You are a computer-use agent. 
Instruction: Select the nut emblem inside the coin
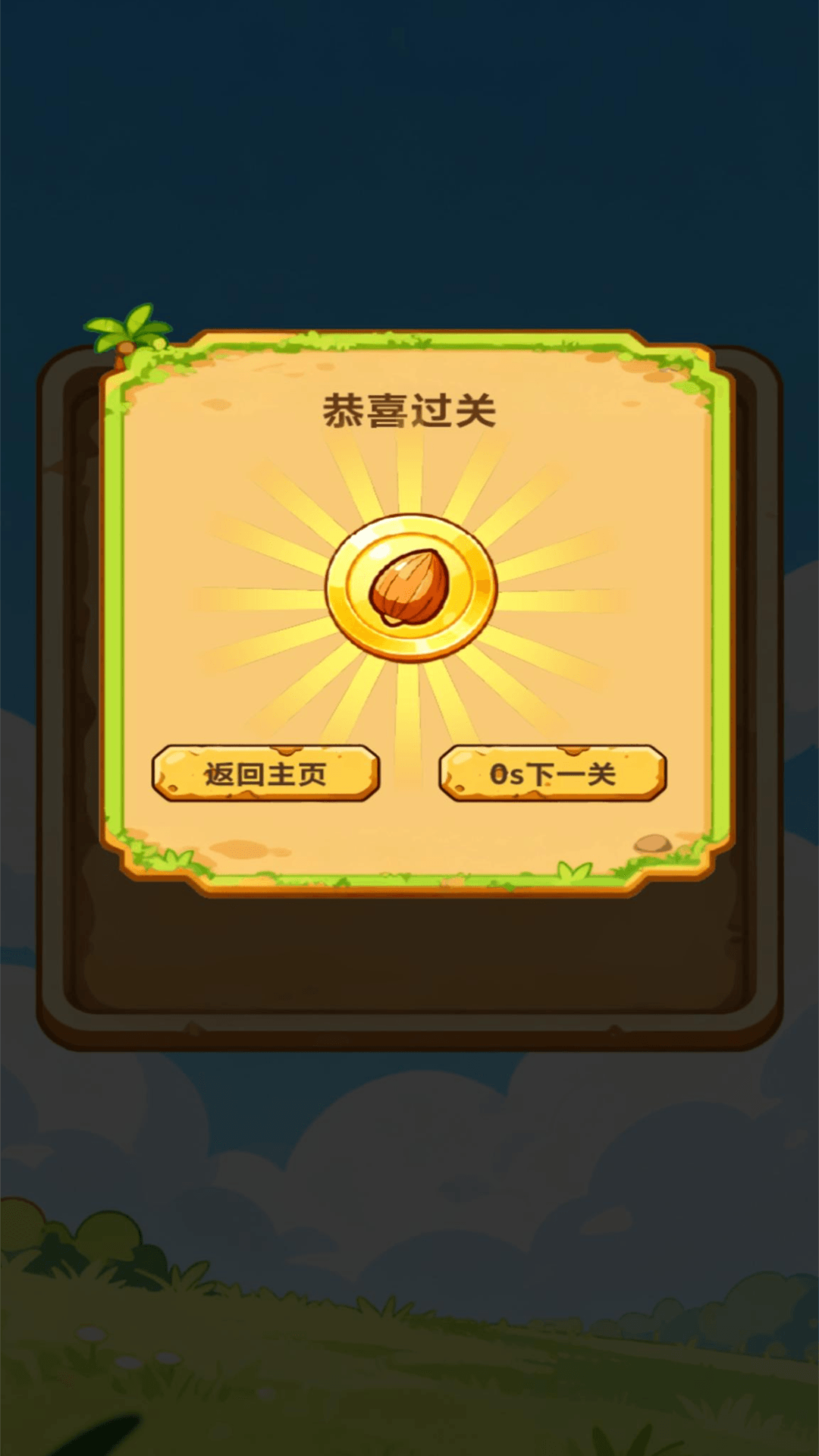pos(409,588)
